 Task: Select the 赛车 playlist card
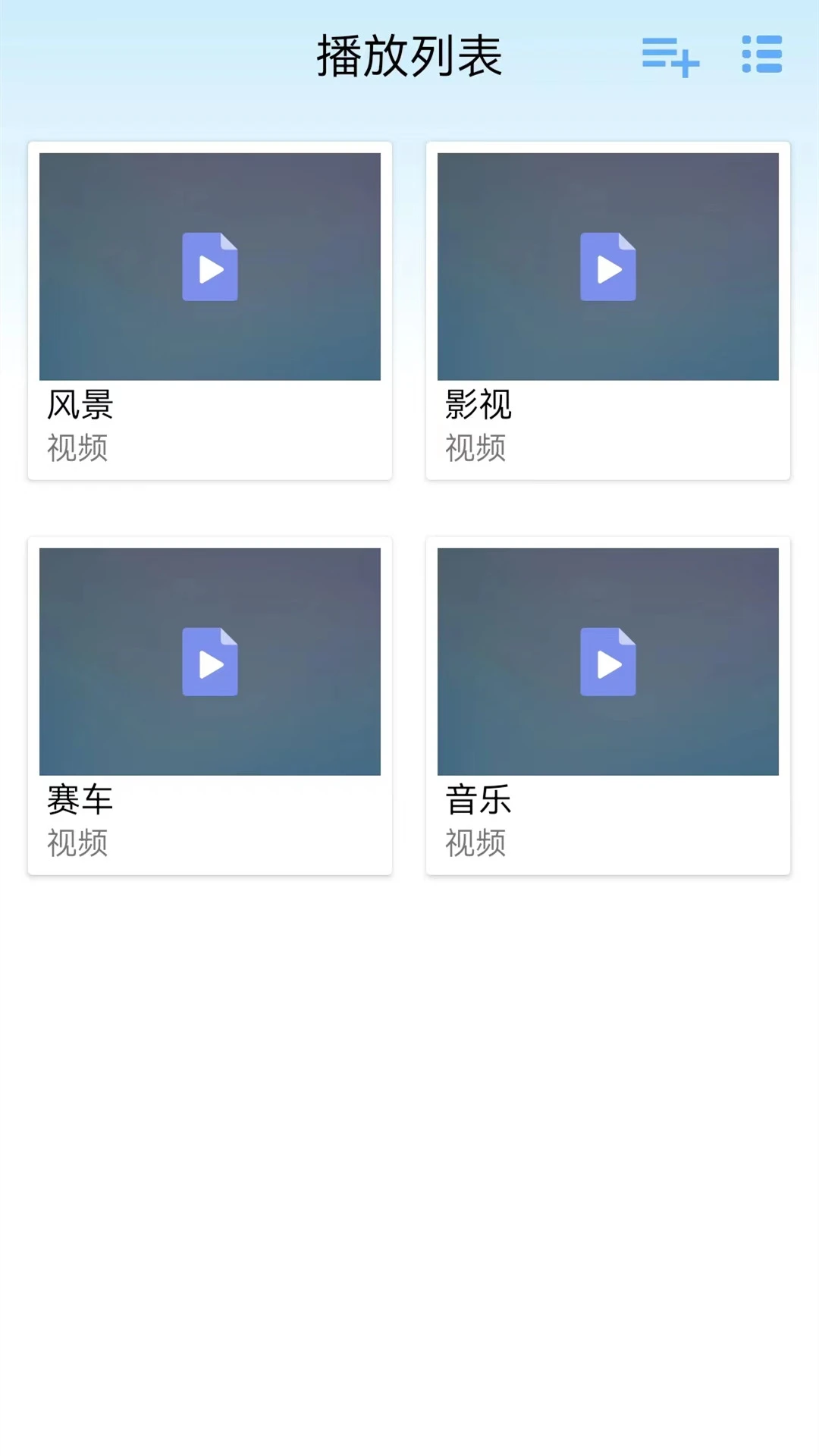pyautogui.click(x=210, y=705)
